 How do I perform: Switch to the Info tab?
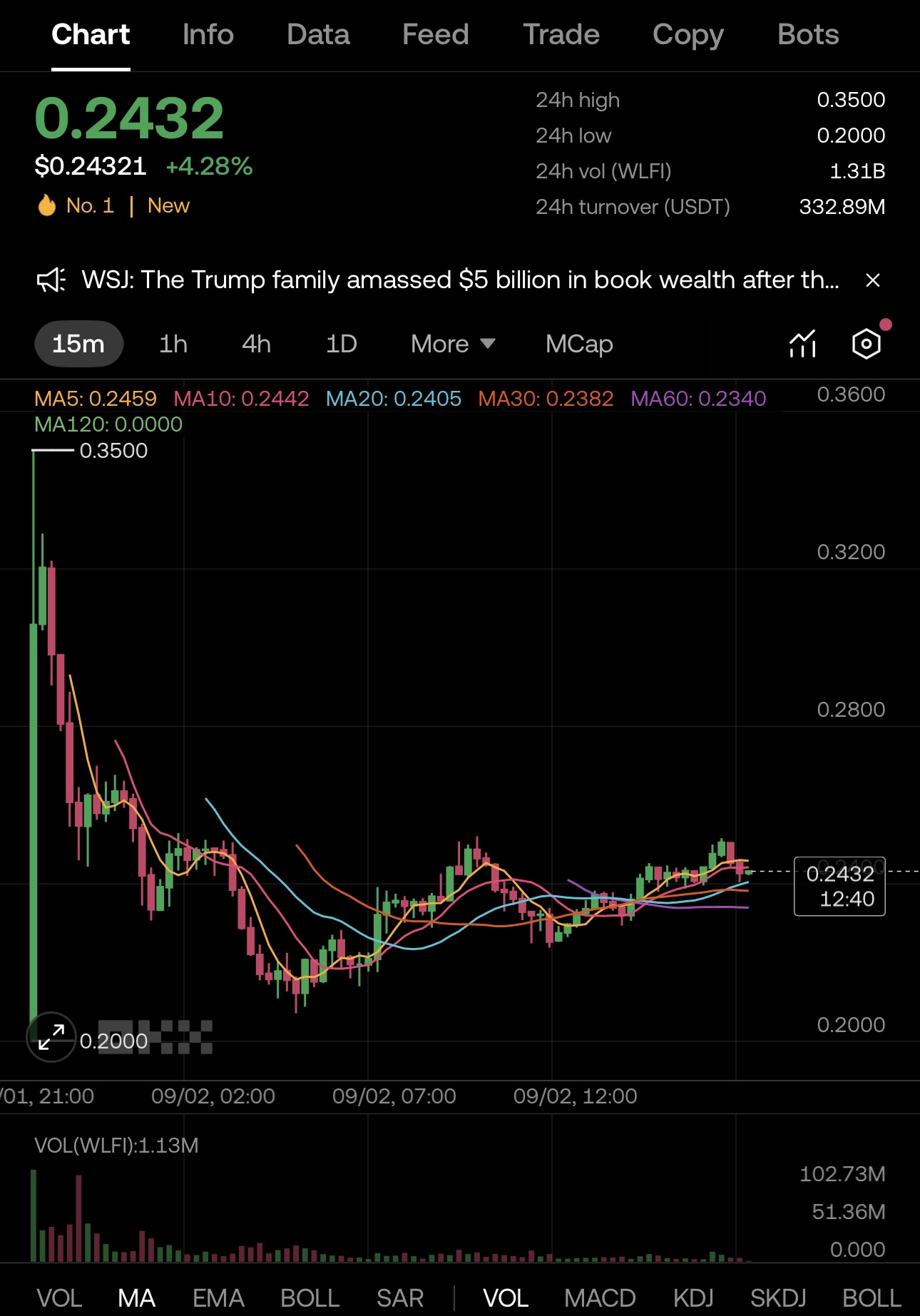click(208, 34)
